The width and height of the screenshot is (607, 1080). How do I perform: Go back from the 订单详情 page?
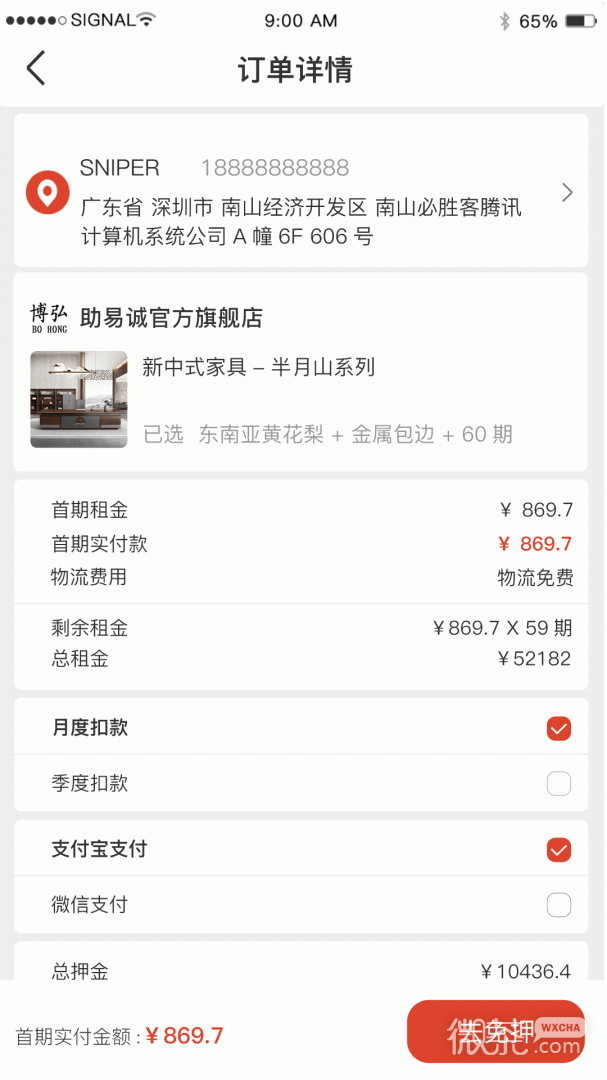click(36, 68)
